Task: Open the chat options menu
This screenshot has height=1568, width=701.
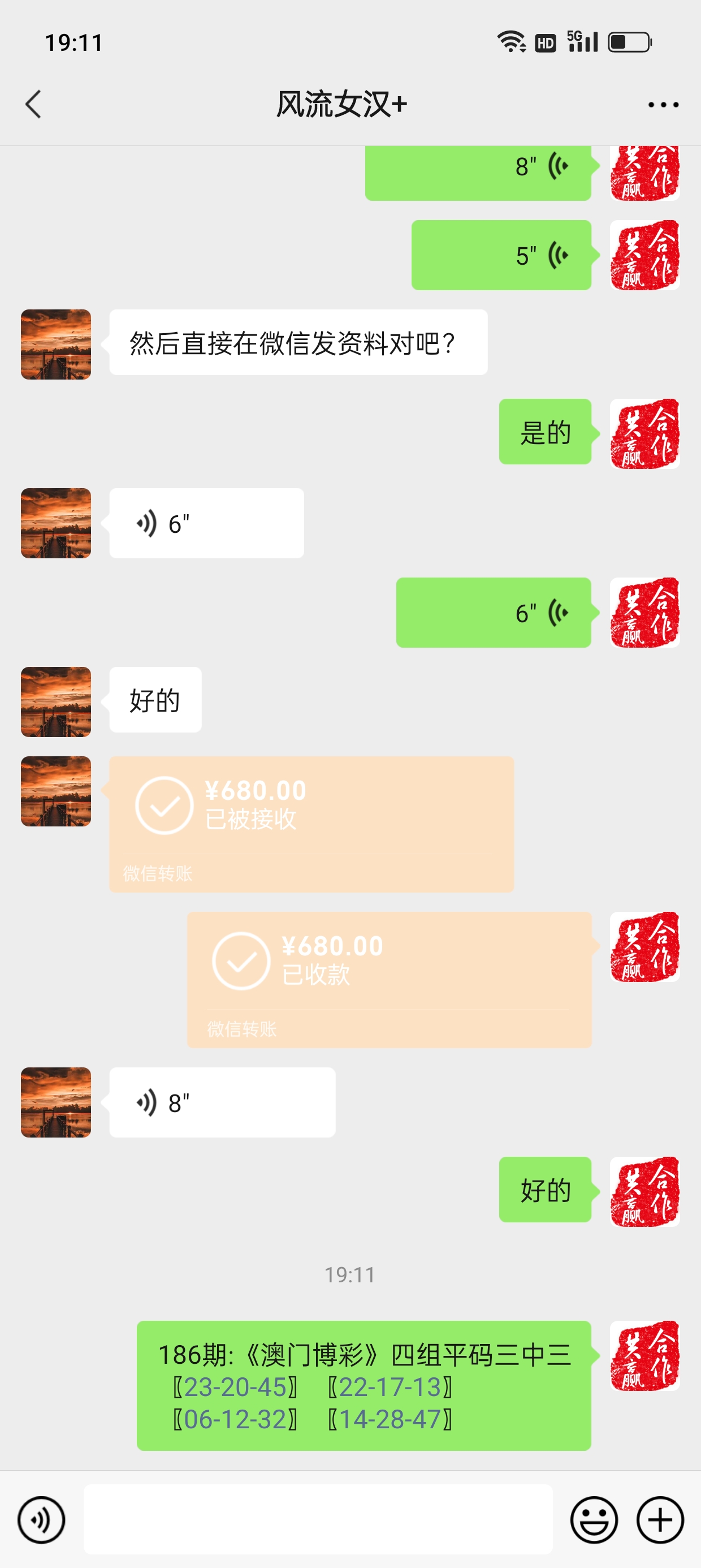Action: point(663,105)
